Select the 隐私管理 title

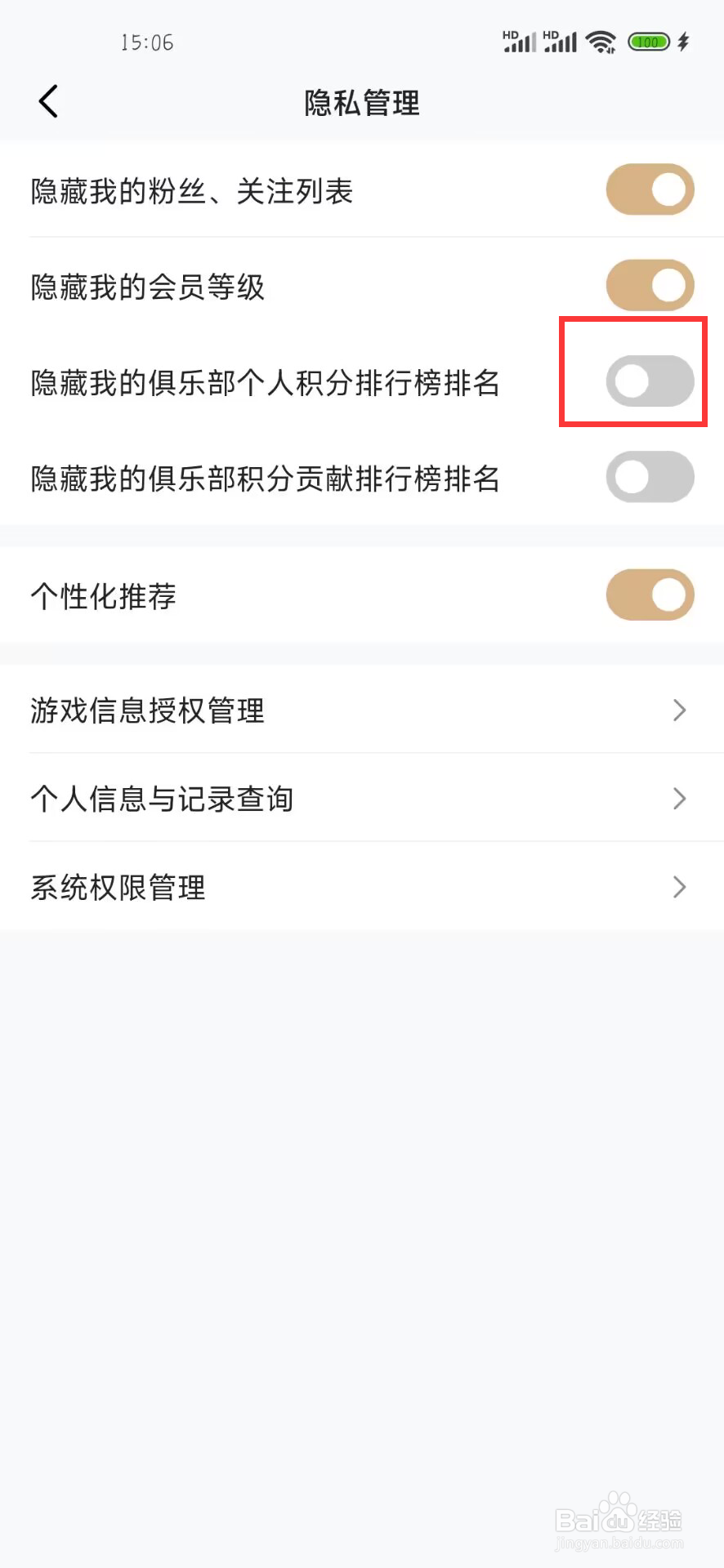tap(362, 103)
